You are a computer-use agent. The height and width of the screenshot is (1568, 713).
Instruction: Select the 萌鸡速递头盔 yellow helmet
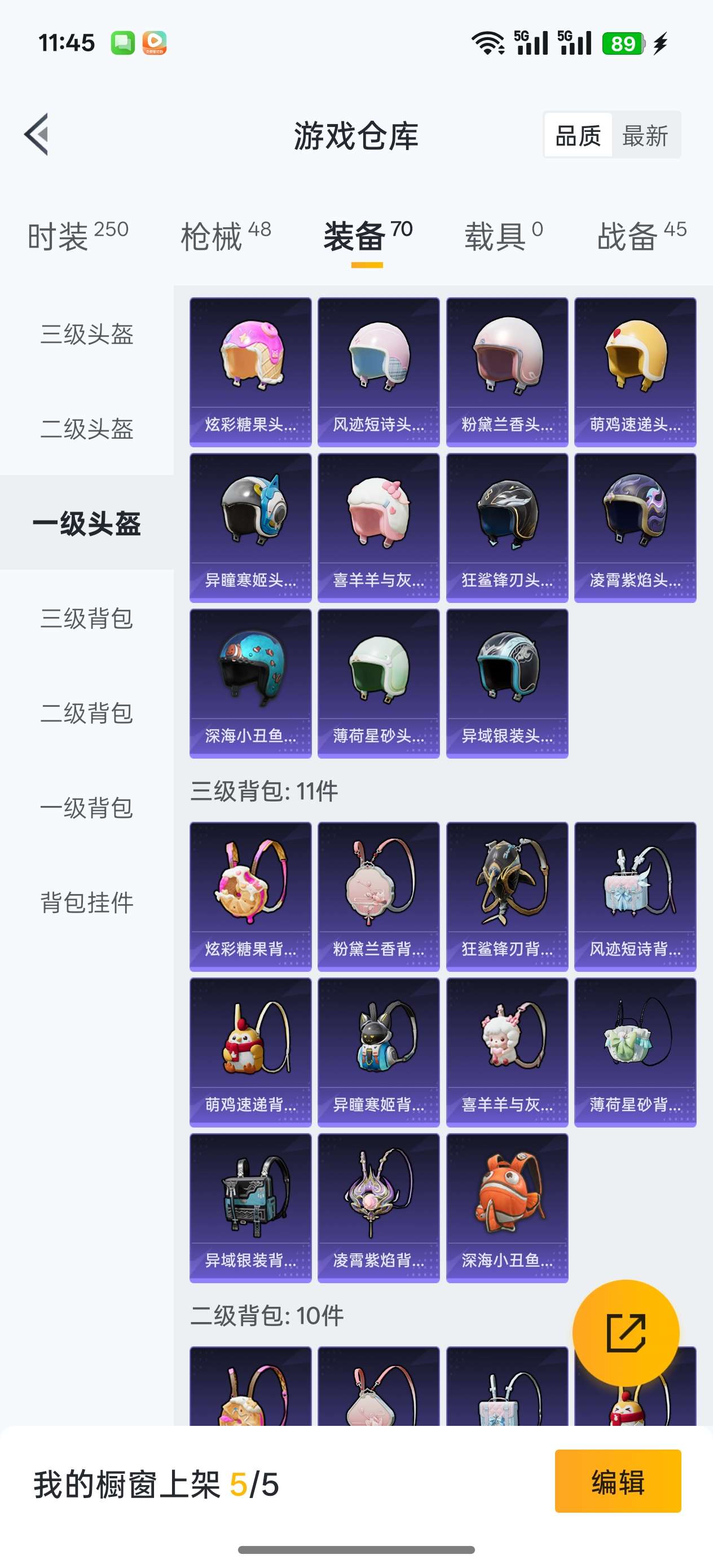(635, 365)
